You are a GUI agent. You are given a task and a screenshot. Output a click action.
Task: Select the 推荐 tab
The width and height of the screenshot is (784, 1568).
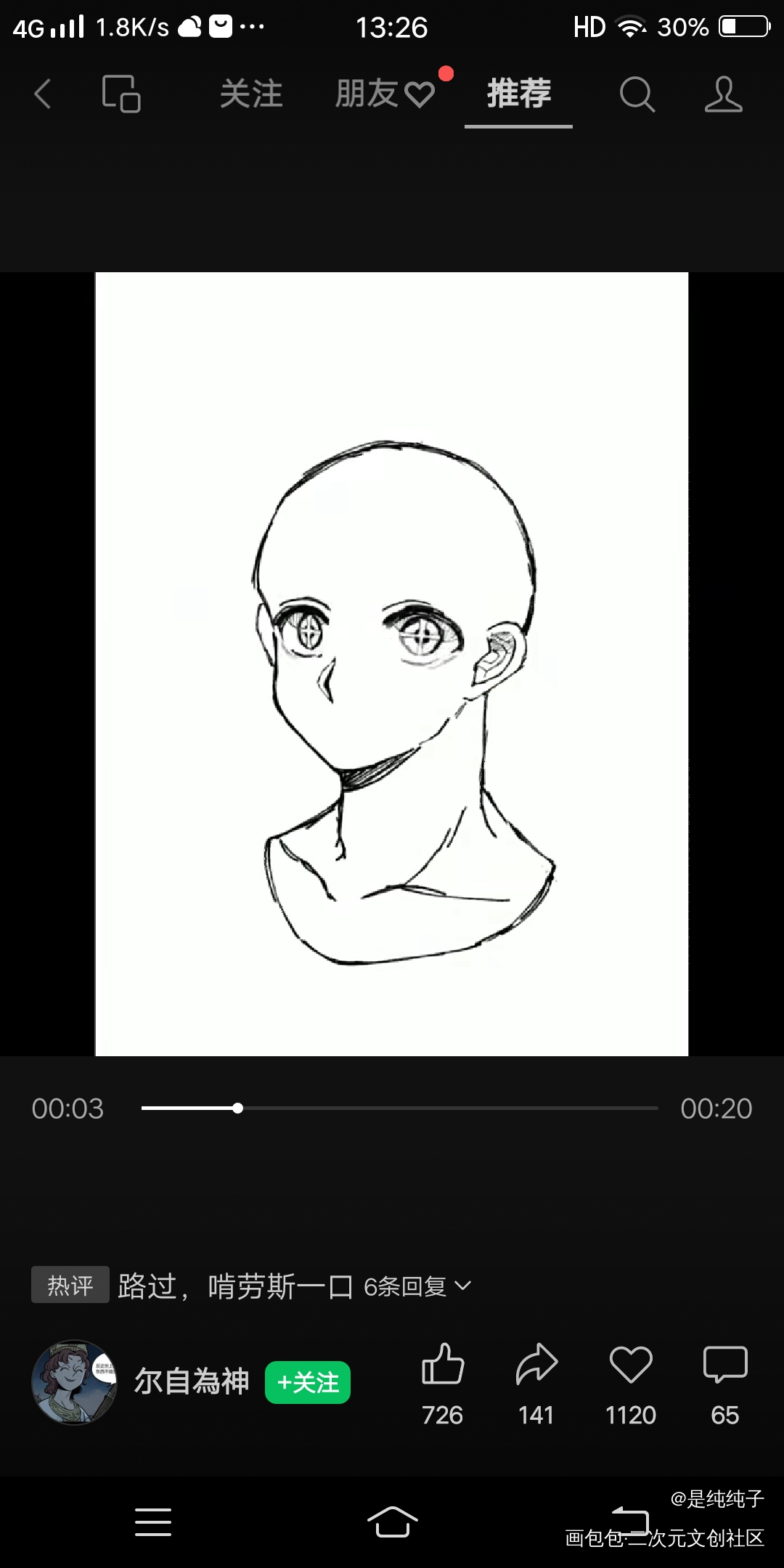(x=518, y=94)
